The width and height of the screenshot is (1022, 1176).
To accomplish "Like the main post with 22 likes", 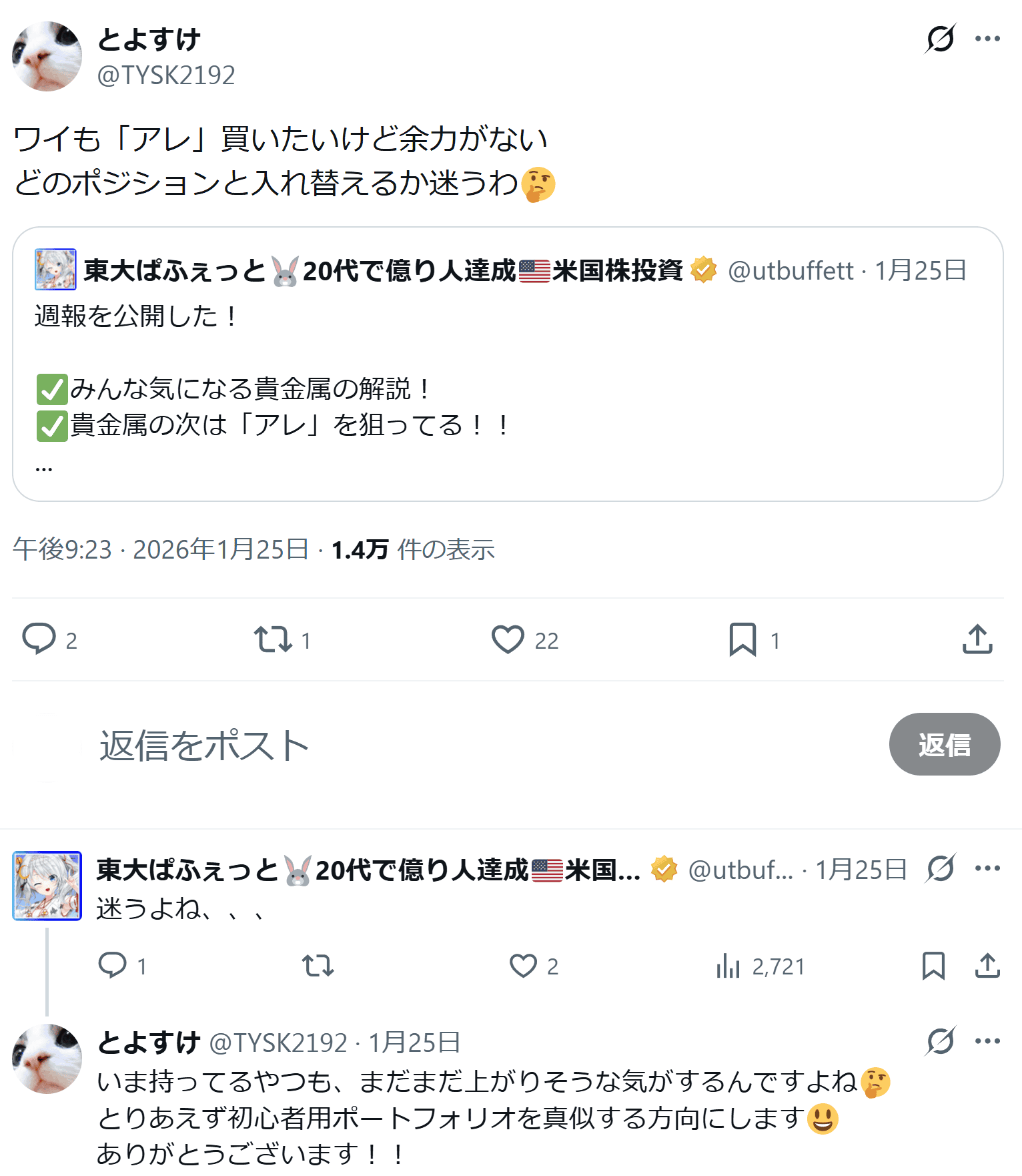I will coord(508,639).
